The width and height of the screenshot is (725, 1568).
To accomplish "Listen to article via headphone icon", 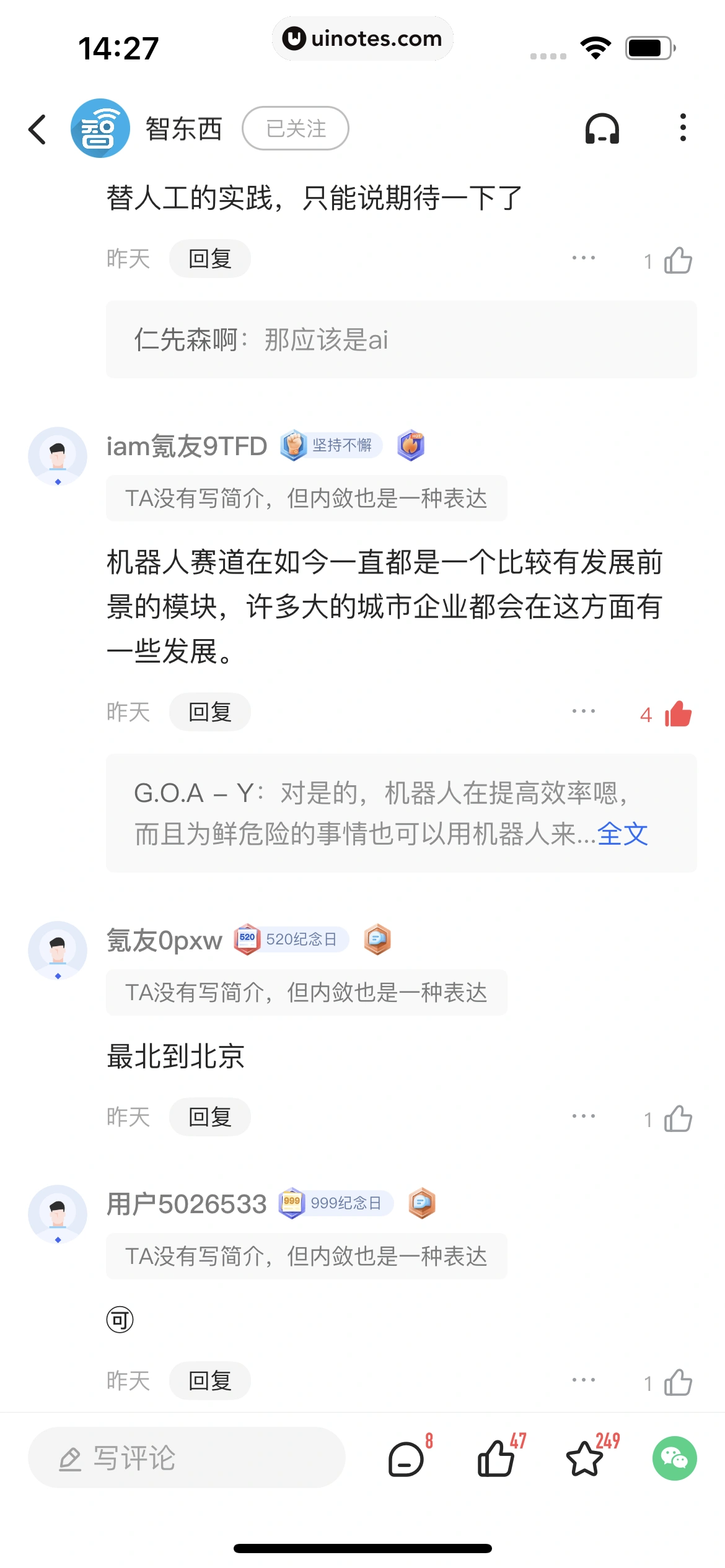I will coord(602,128).
